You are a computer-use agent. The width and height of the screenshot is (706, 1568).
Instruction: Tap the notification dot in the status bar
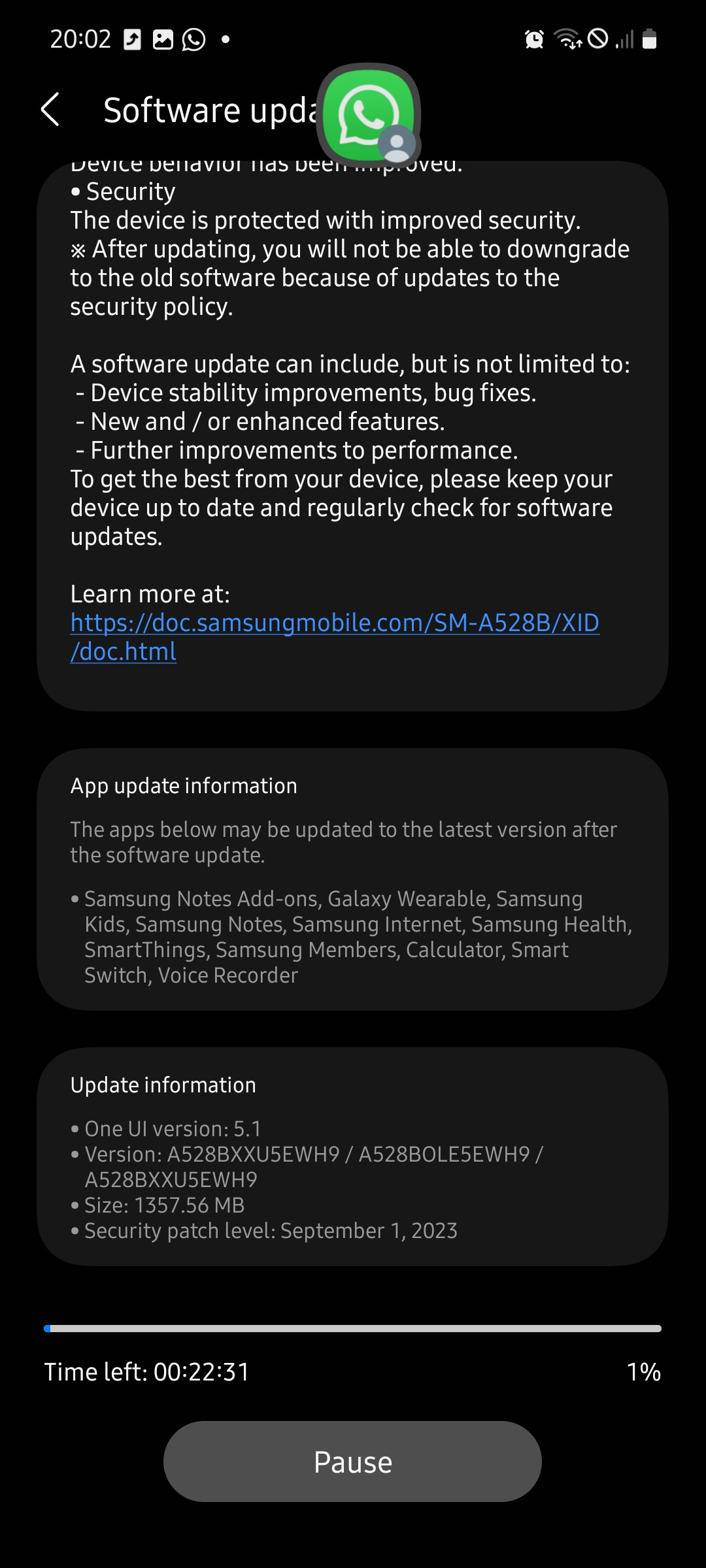226,41
